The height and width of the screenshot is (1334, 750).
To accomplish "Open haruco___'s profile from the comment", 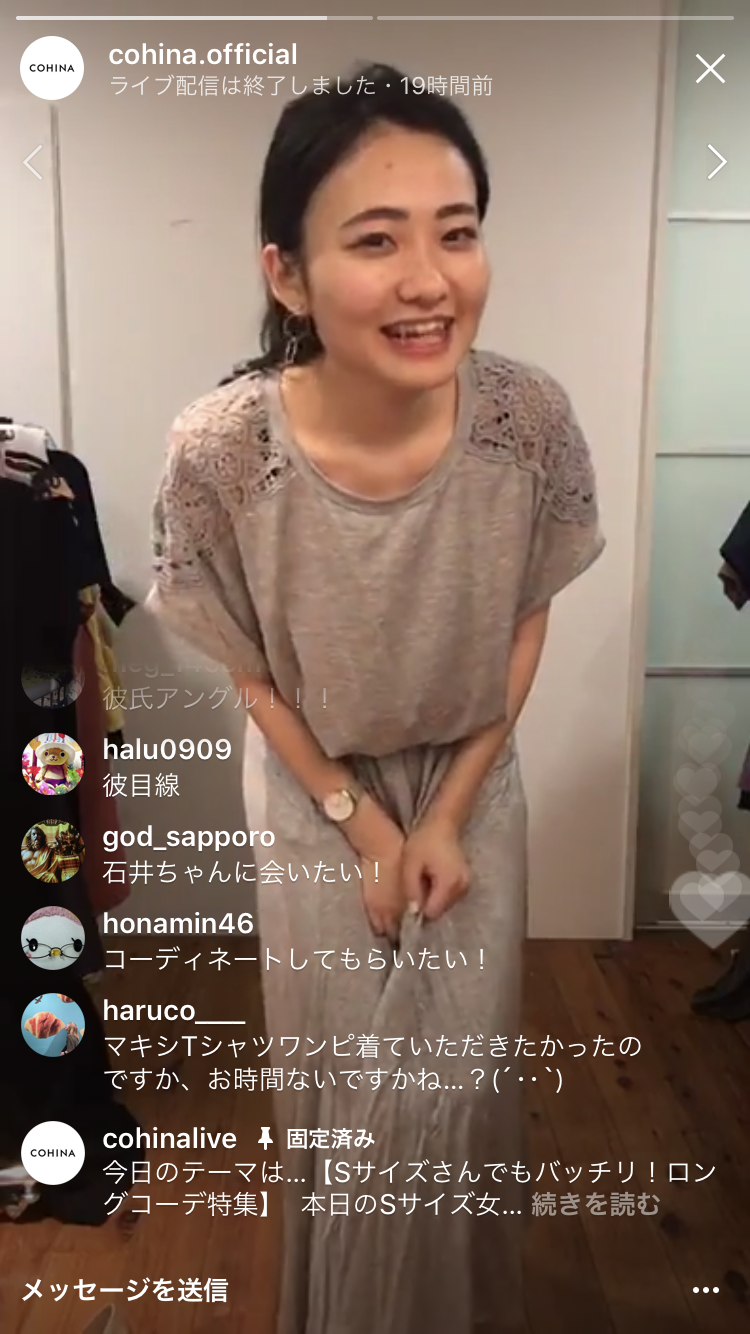I will point(173,1010).
